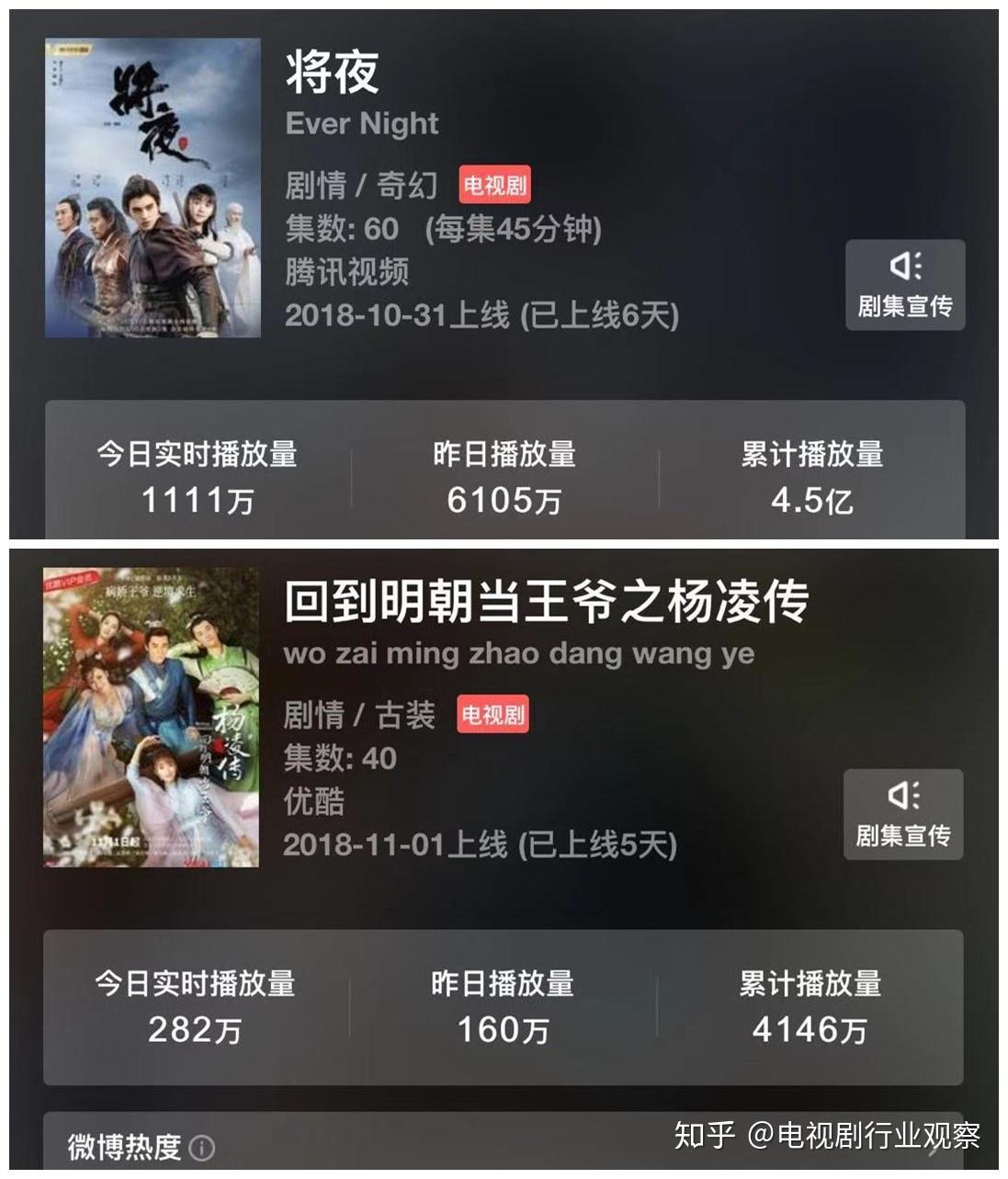Image resolution: width=1008 pixels, height=1179 pixels.
Task: Tap the info icon beside 微博热度
Action: 201,1145
